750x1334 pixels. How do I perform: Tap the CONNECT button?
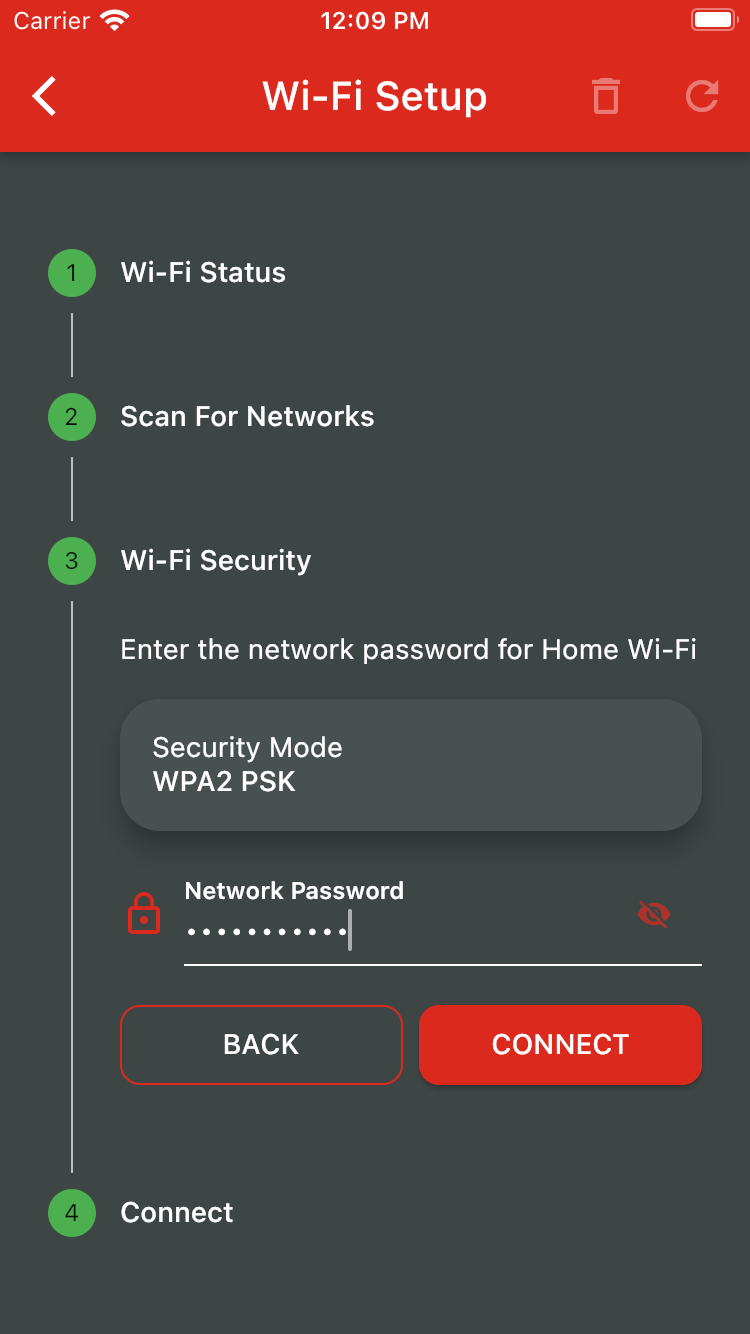pyautogui.click(x=560, y=1044)
